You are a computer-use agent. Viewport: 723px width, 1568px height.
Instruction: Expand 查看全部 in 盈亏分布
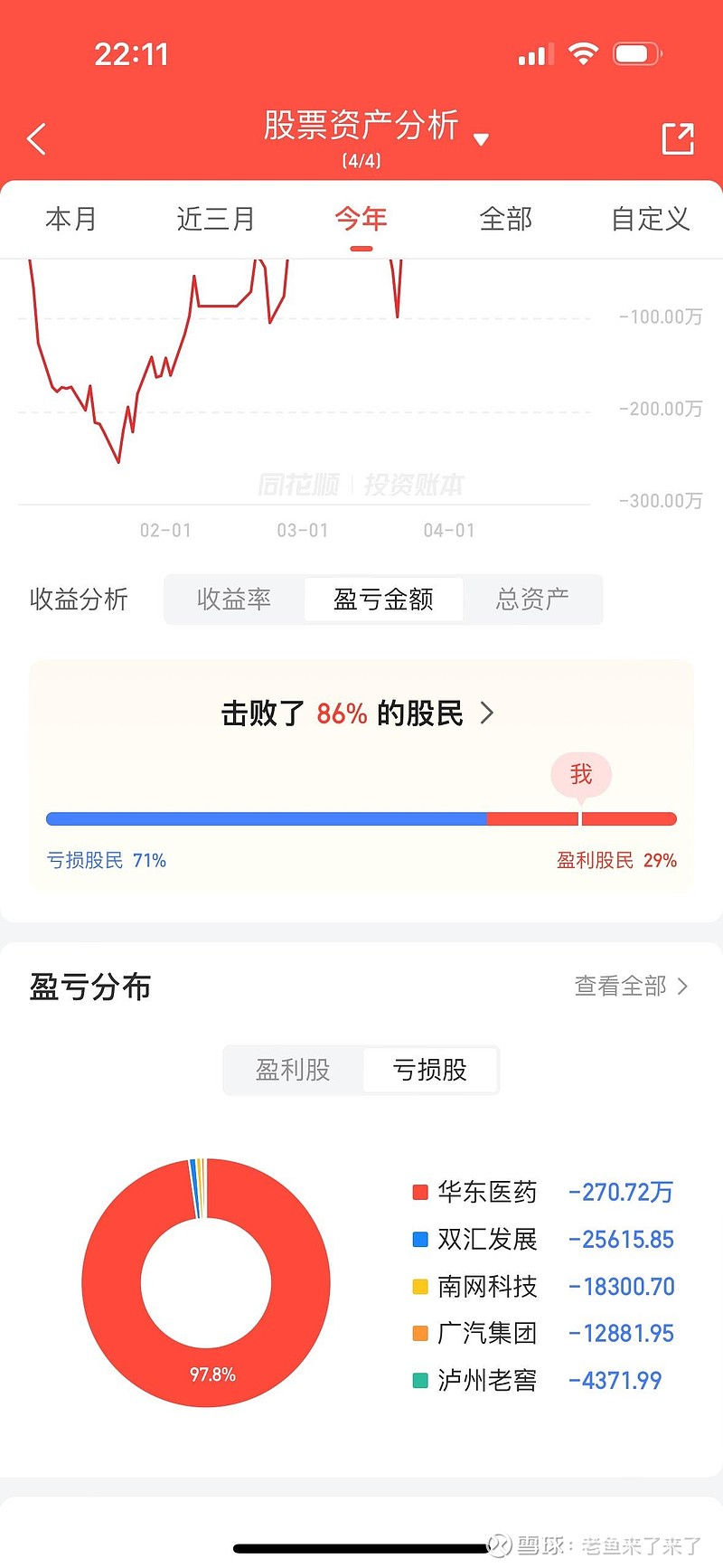pyautogui.click(x=631, y=987)
